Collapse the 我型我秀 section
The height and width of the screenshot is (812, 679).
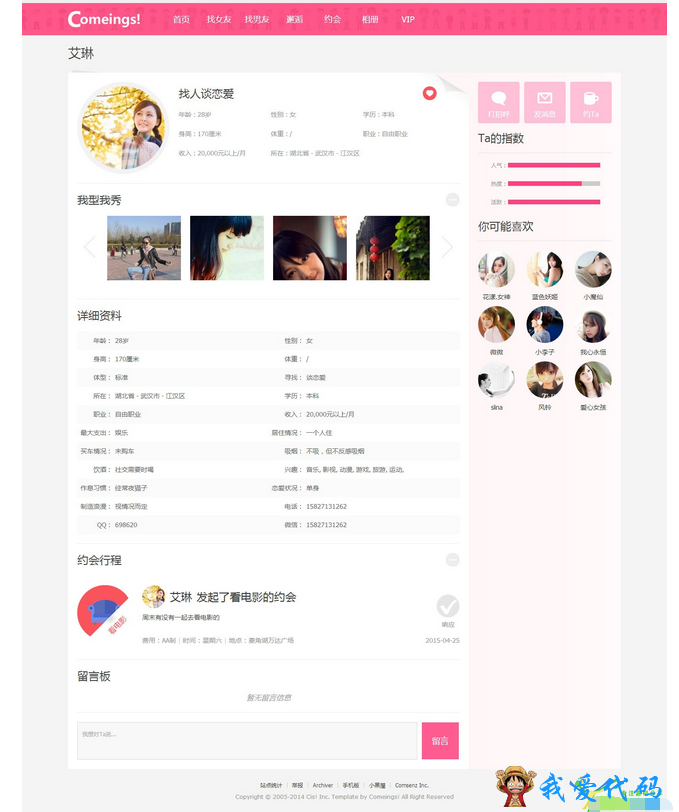452,200
